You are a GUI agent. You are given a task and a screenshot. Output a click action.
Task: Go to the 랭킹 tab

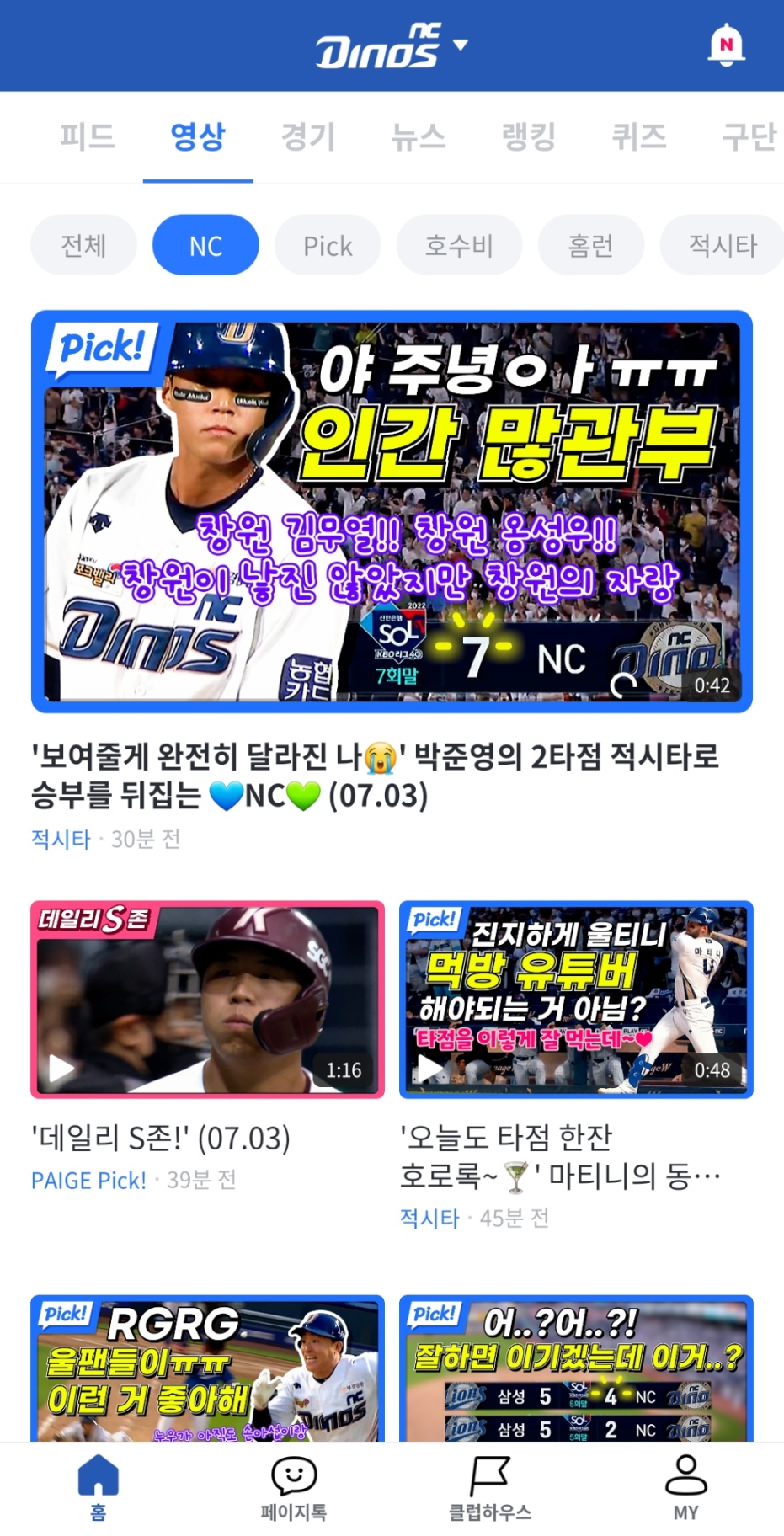(529, 136)
